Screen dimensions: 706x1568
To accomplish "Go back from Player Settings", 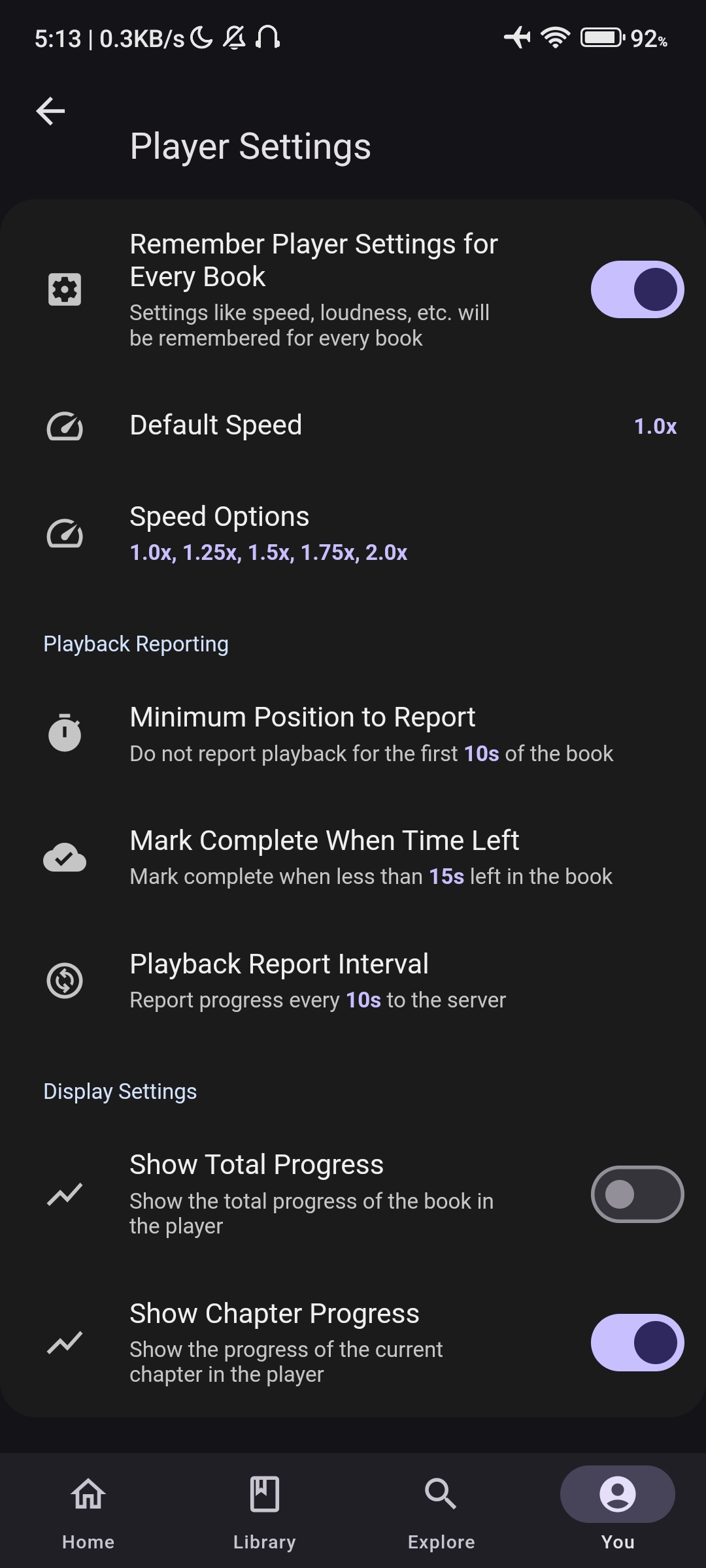I will [50, 111].
